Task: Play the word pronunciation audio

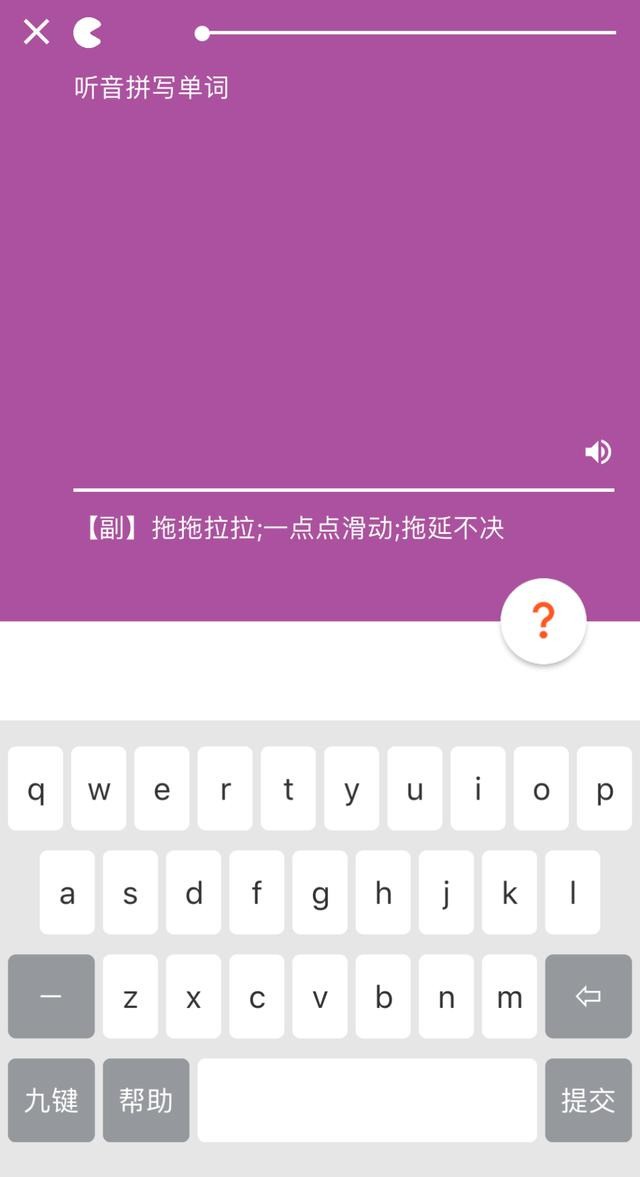Action: [x=598, y=452]
